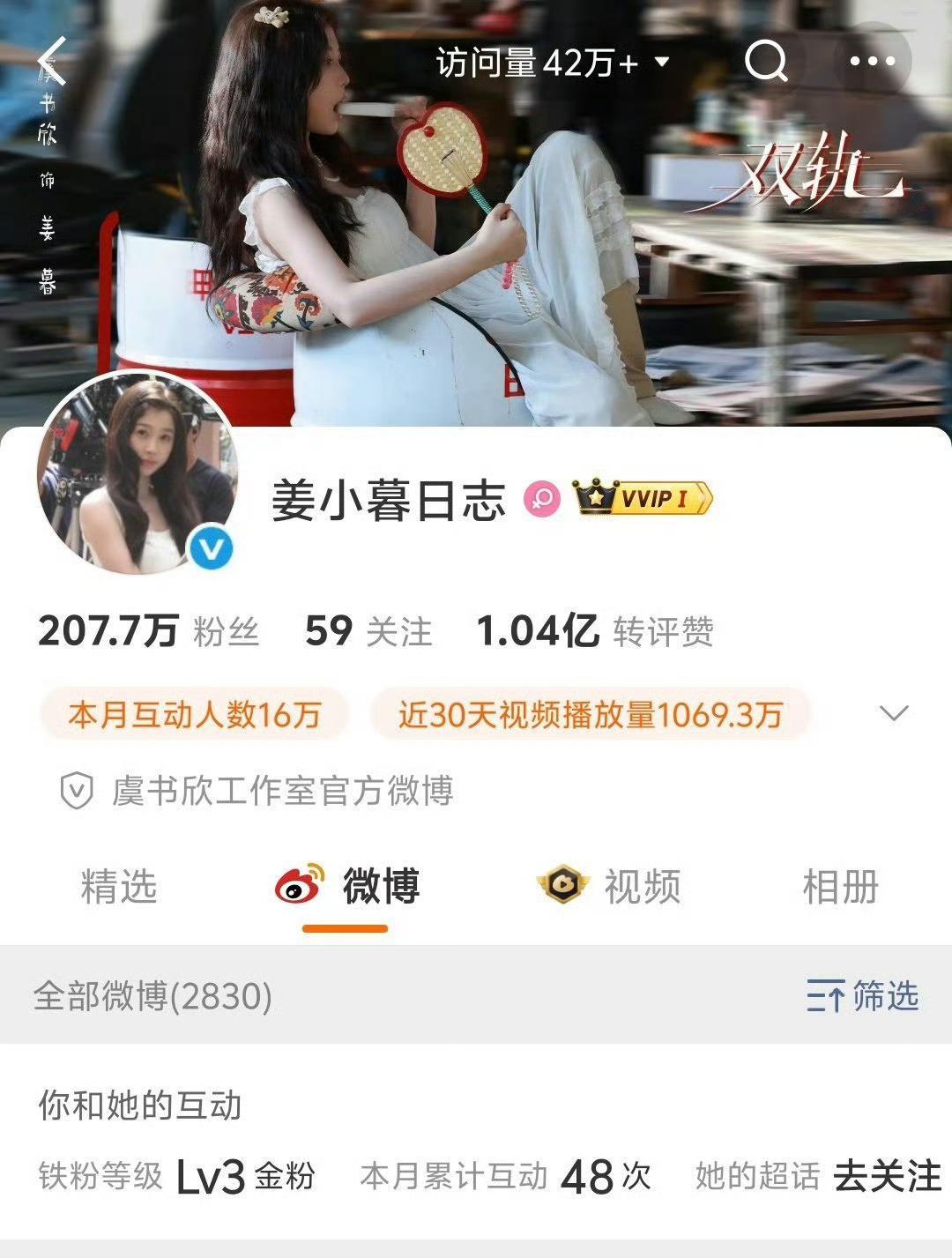Open the 筛选 filter icon on 全部微博 row
This screenshot has width=952, height=1258.
(x=864, y=995)
